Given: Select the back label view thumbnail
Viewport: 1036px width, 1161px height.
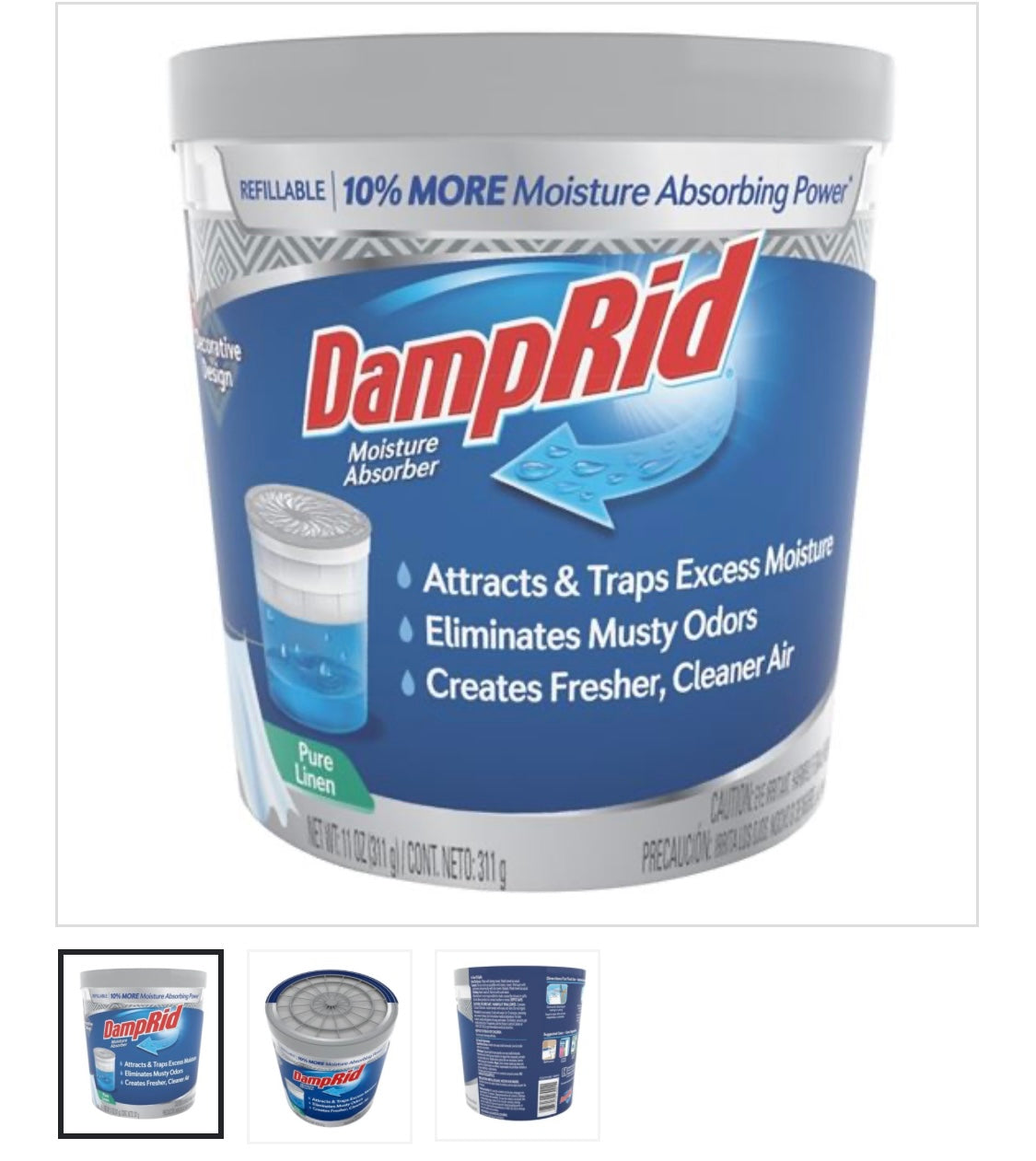Looking at the screenshot, I should [518, 1046].
